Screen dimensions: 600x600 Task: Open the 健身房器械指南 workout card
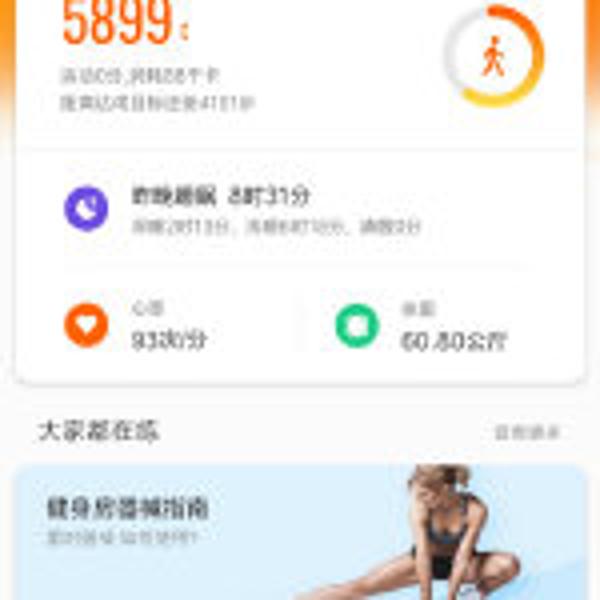coord(300,530)
